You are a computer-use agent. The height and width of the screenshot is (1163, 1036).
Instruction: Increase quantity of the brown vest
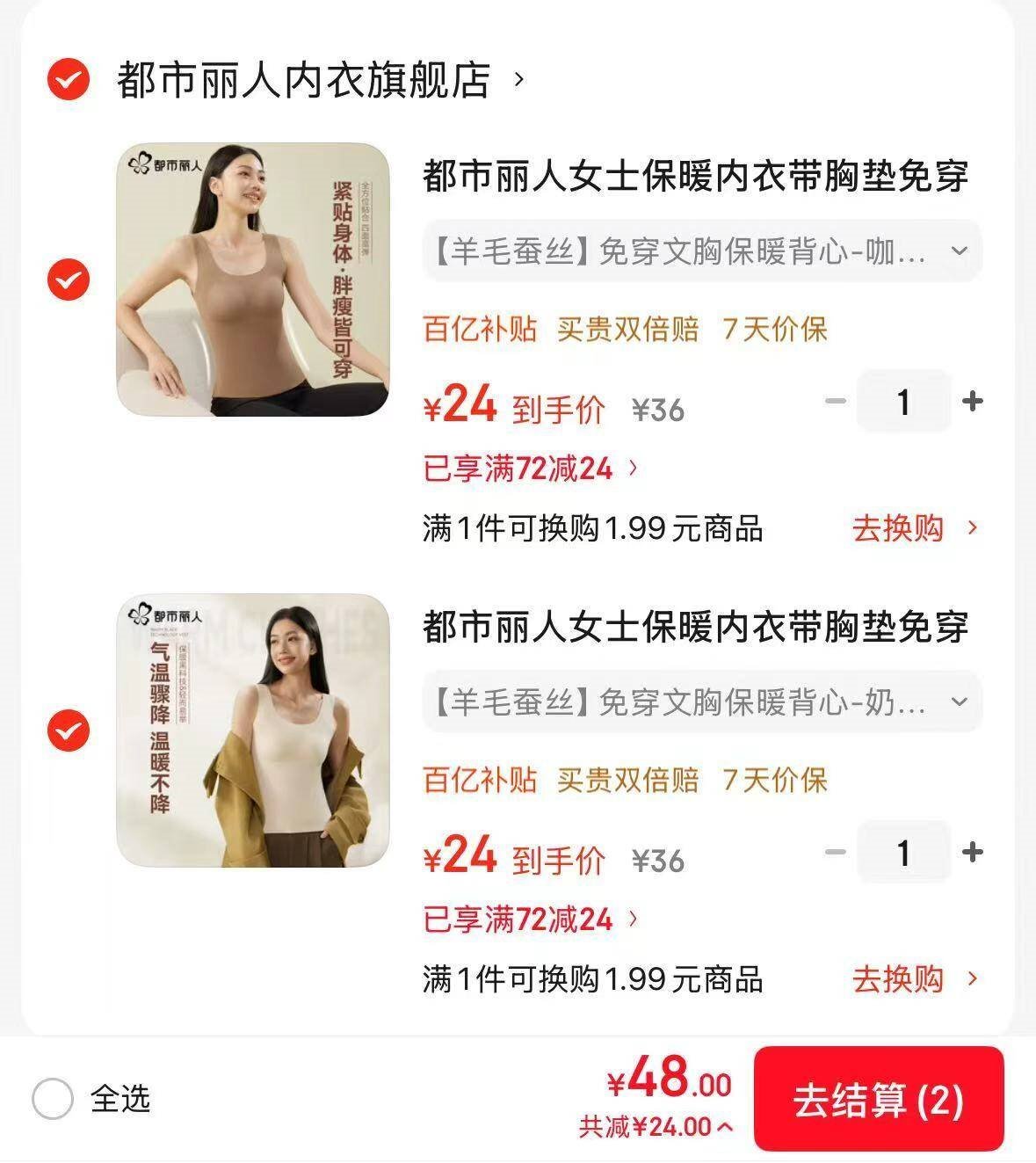click(972, 402)
